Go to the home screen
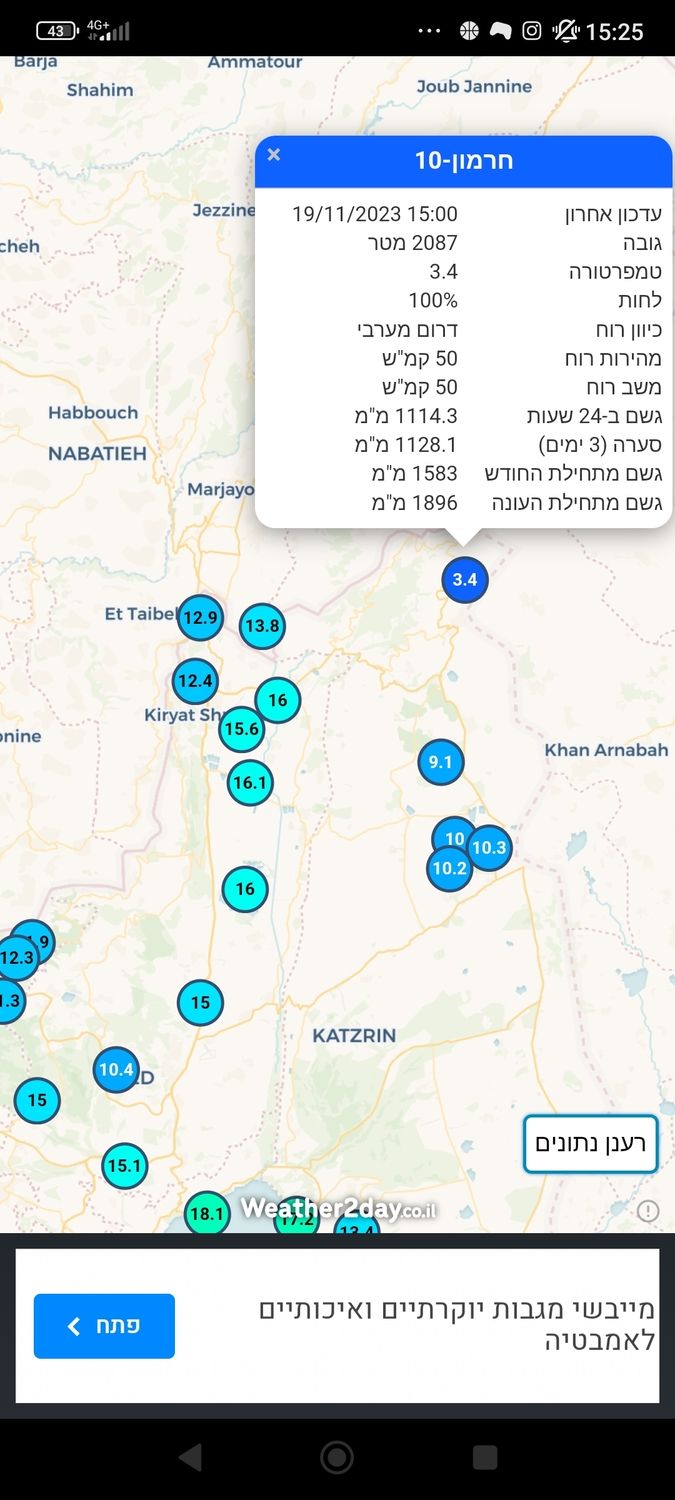 pyautogui.click(x=337, y=1457)
